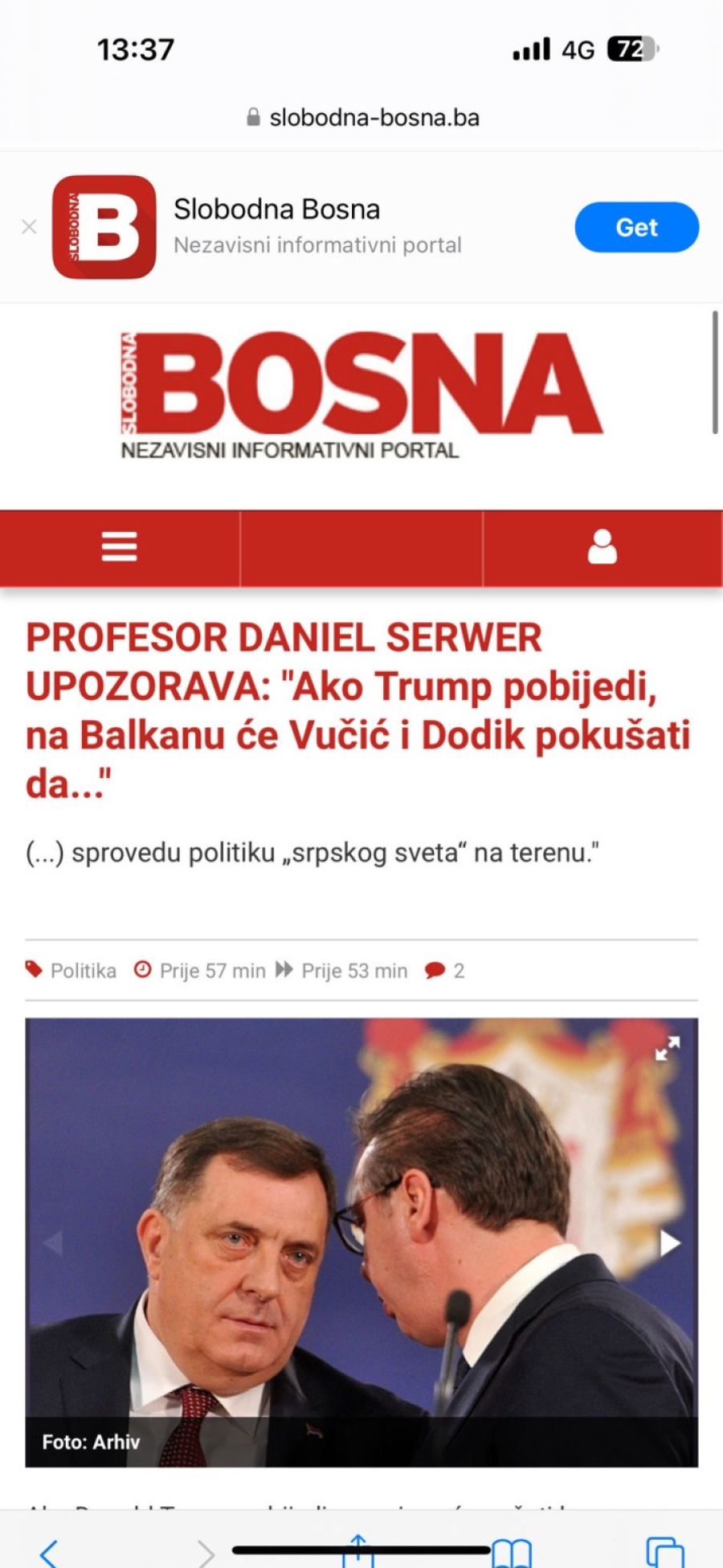Click the double-arrow icon before Prije 53 min
This screenshot has width=723, height=1568.
point(283,970)
